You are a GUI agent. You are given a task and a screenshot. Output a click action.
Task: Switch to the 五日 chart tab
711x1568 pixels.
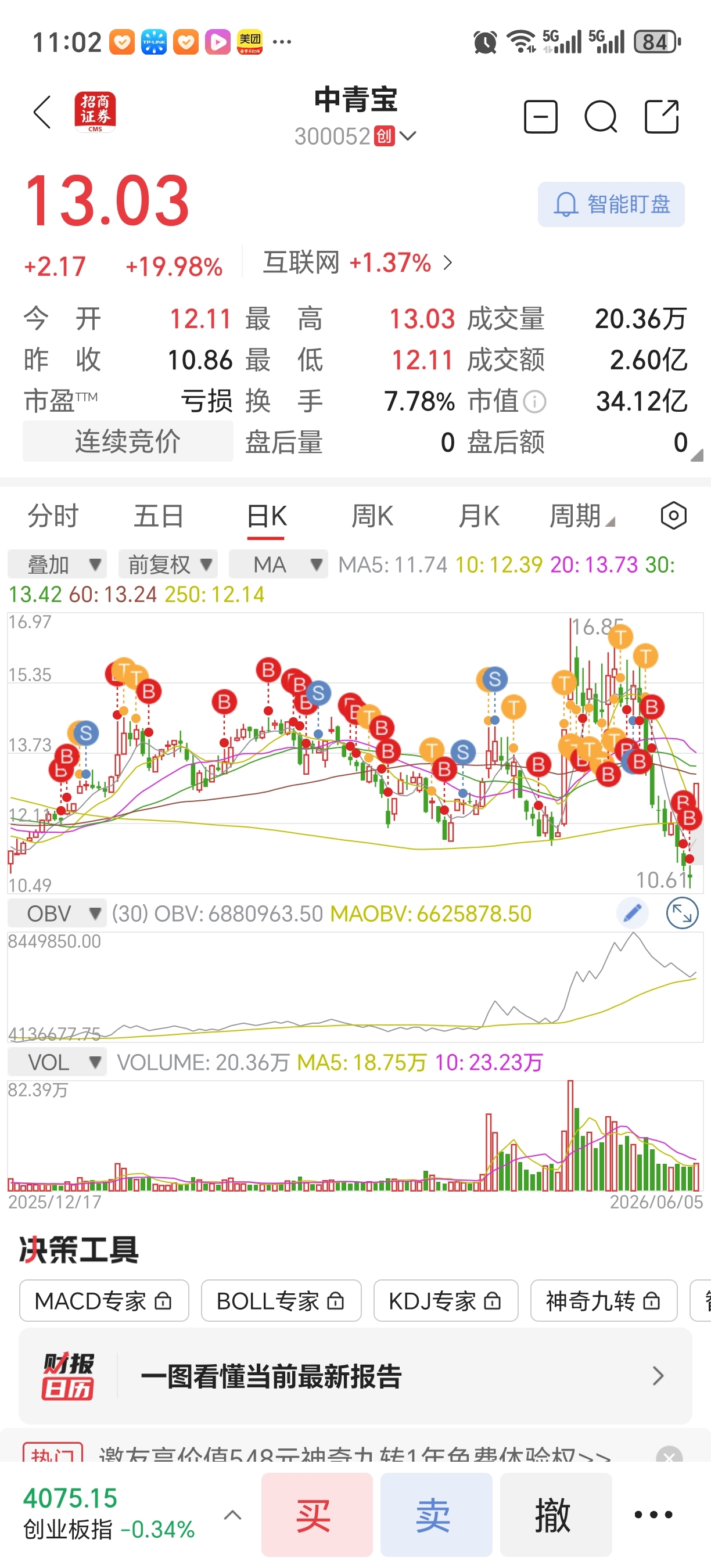pyautogui.click(x=159, y=516)
